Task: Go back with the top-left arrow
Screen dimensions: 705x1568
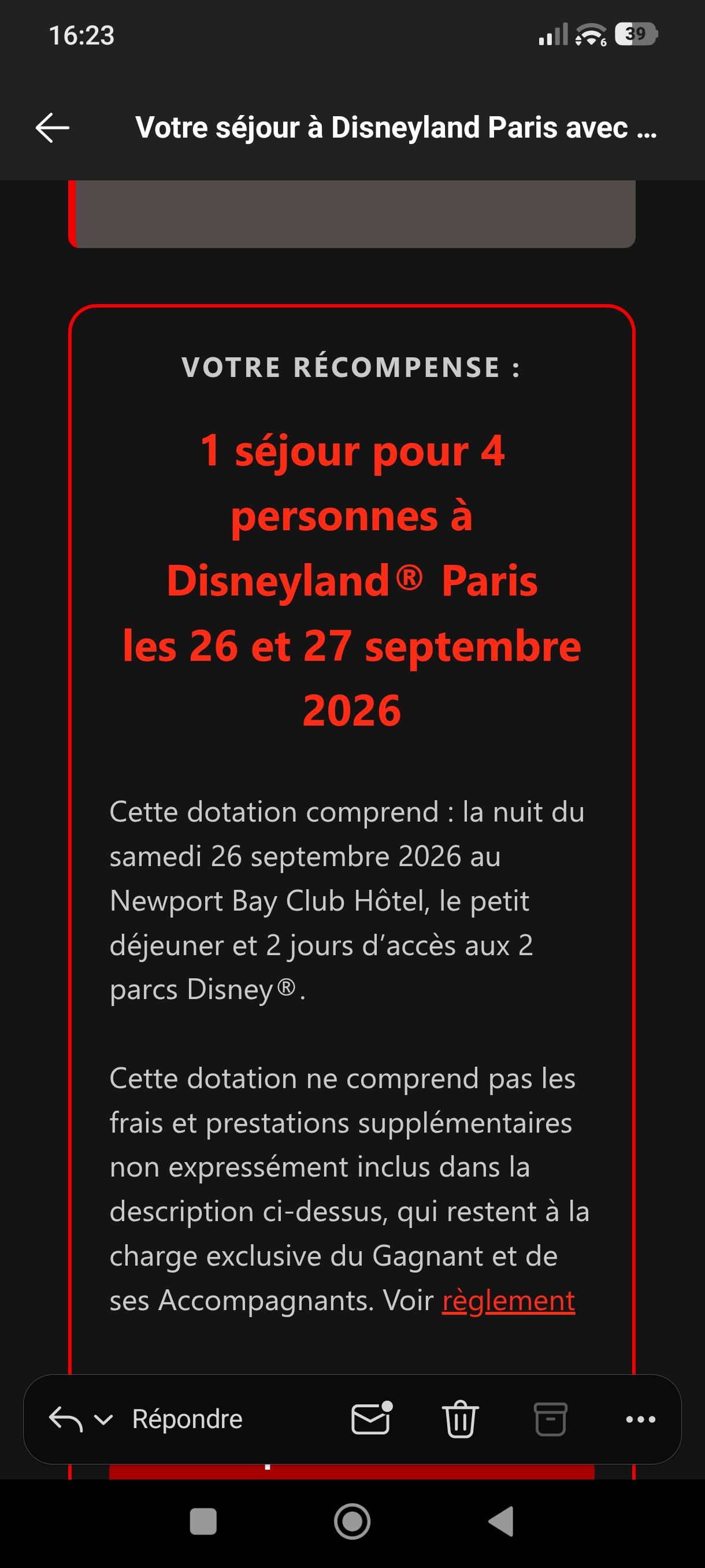Action: 53,128
